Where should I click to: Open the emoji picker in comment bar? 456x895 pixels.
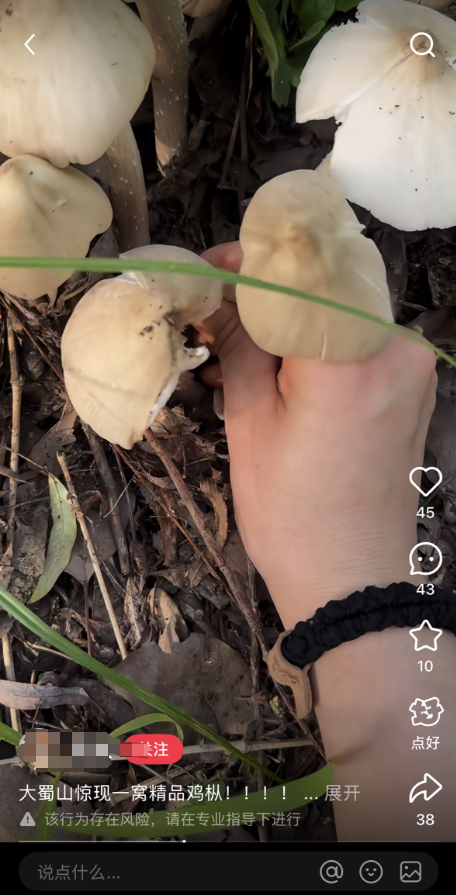(x=371, y=872)
